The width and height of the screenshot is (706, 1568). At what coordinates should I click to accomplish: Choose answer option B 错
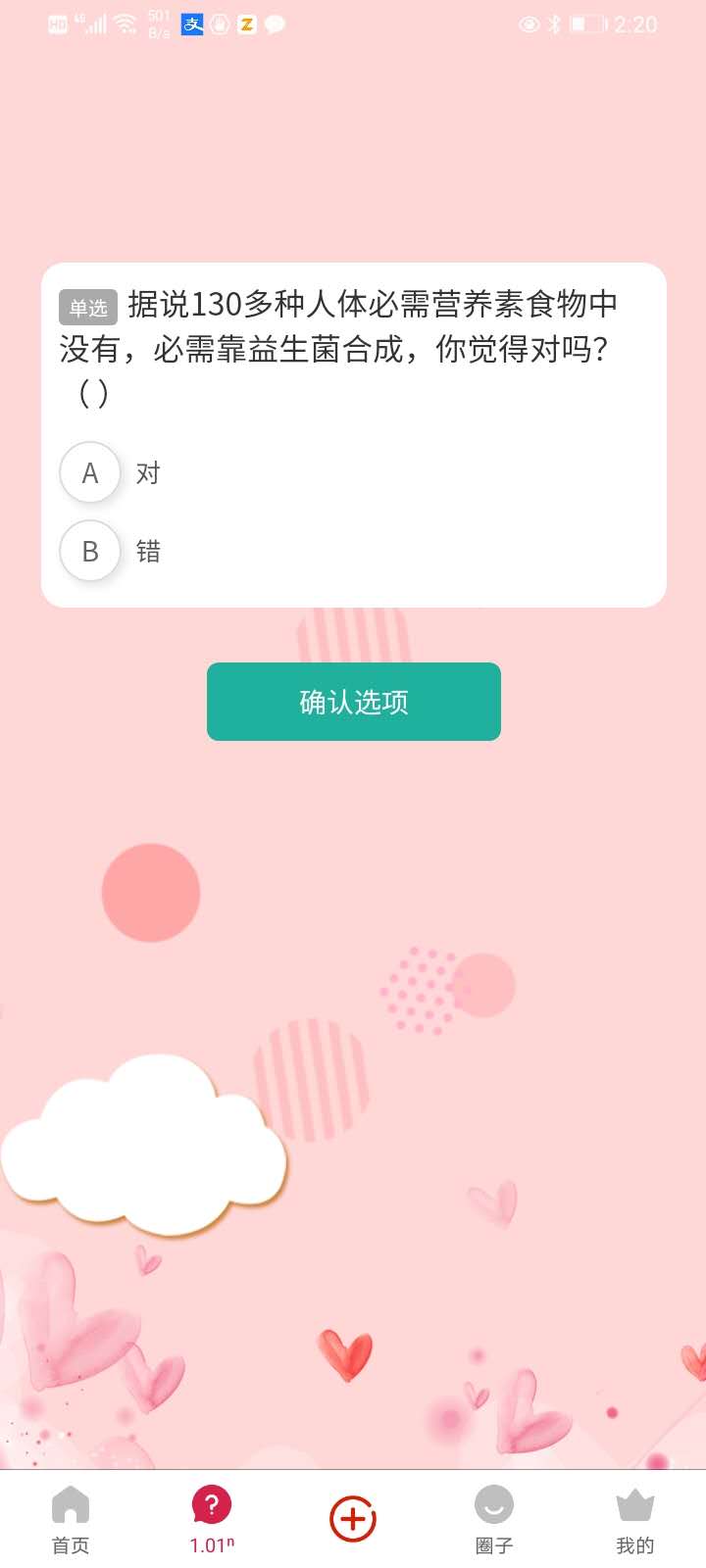90,551
